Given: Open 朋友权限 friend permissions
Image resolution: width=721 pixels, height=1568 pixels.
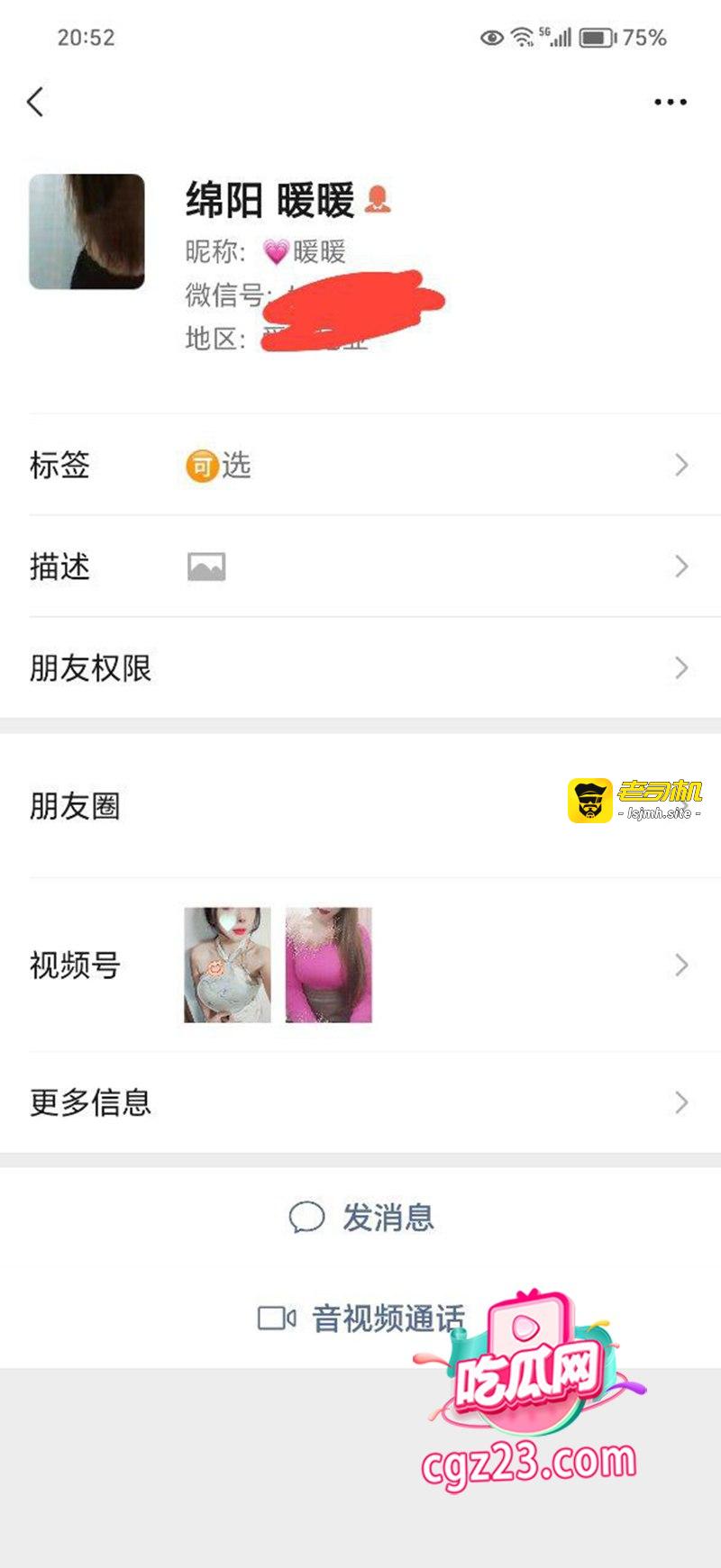Looking at the screenshot, I should 360,668.
